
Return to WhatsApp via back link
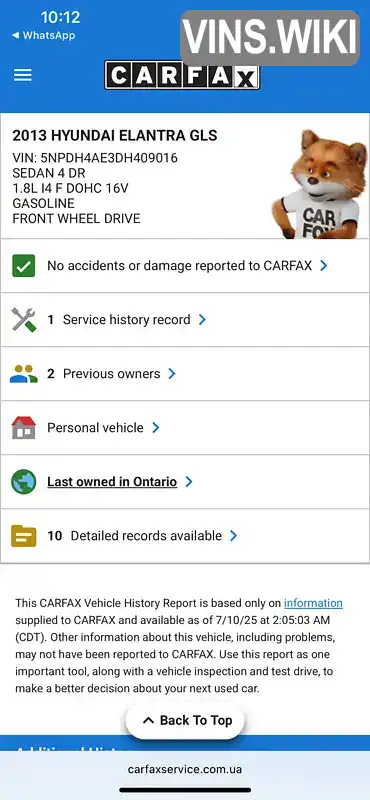point(43,35)
